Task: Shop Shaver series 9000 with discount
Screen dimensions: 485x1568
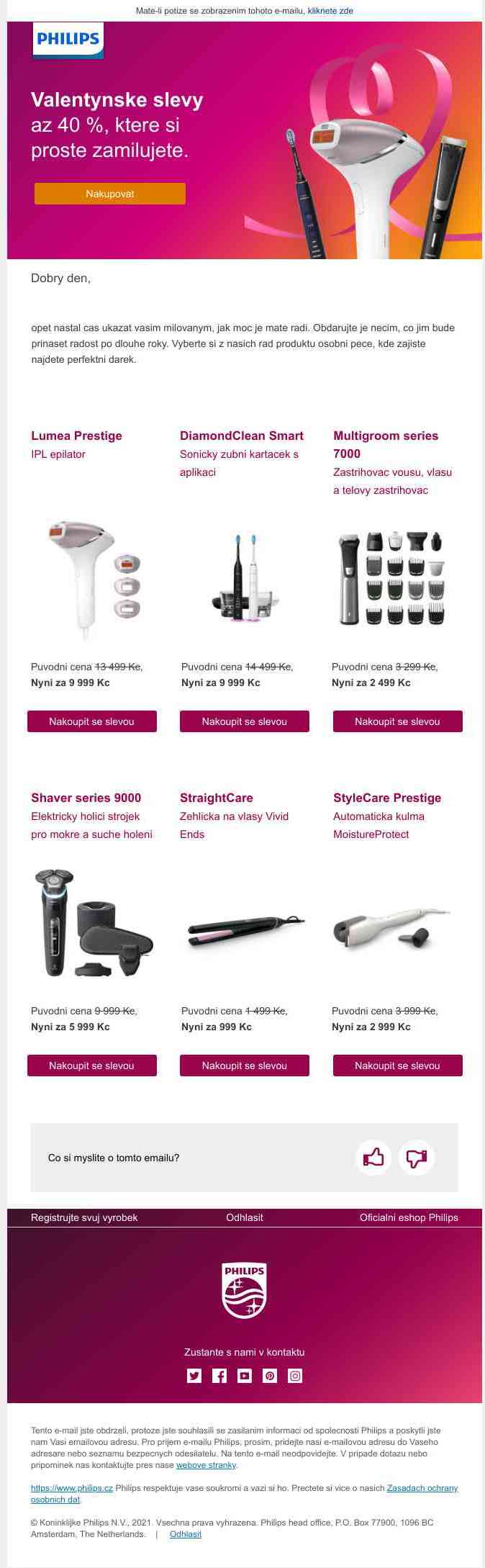Action: point(91,1065)
